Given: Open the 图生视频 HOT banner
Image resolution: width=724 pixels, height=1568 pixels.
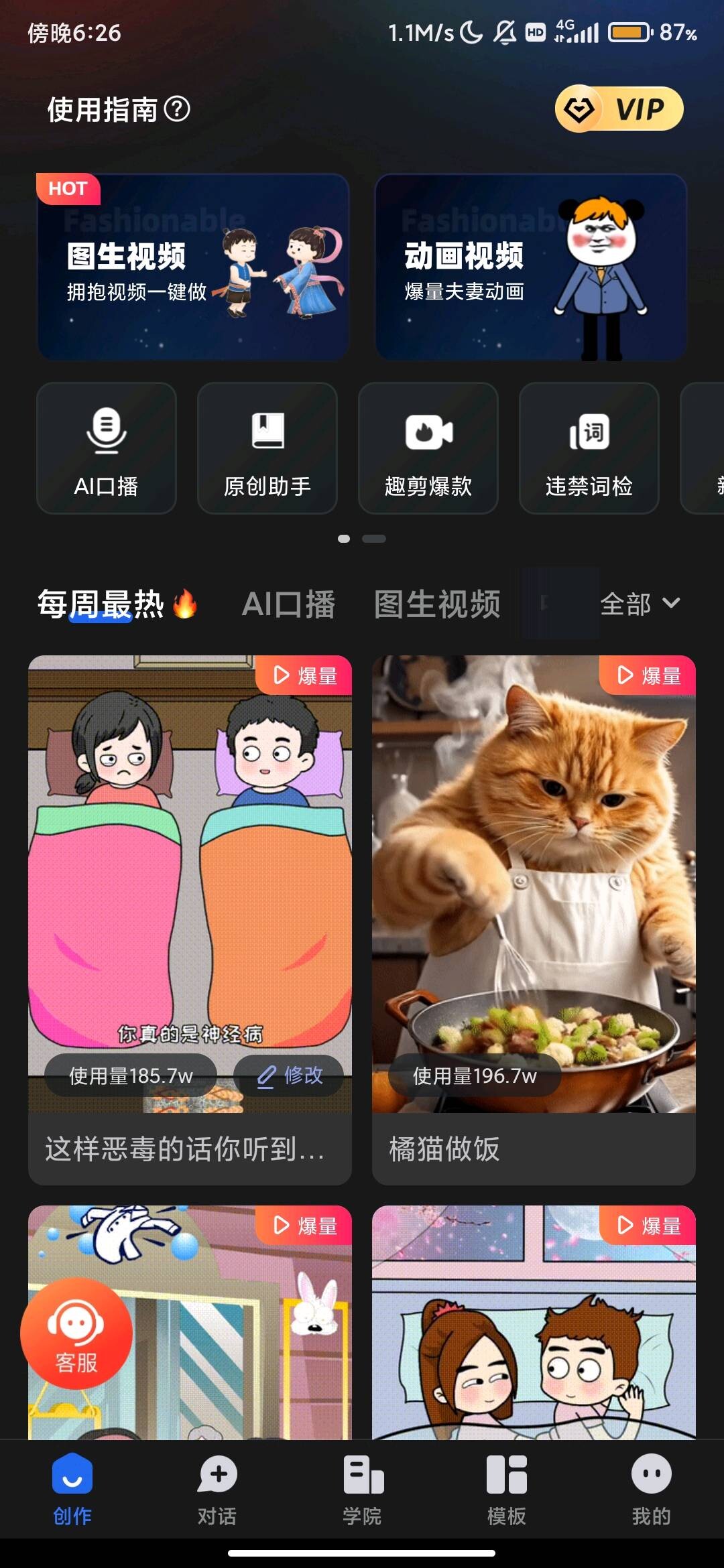Looking at the screenshot, I should point(193,267).
